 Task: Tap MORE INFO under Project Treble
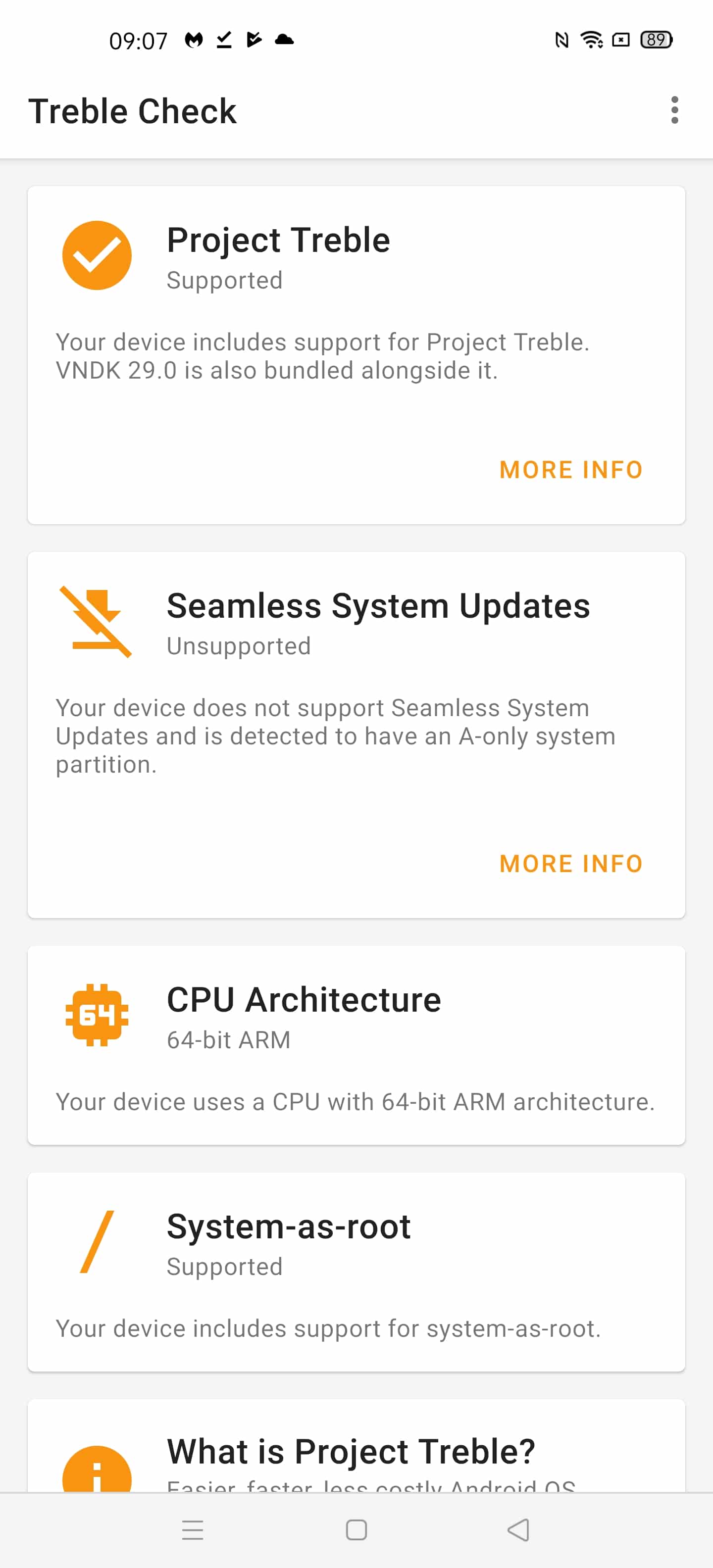[570, 470]
